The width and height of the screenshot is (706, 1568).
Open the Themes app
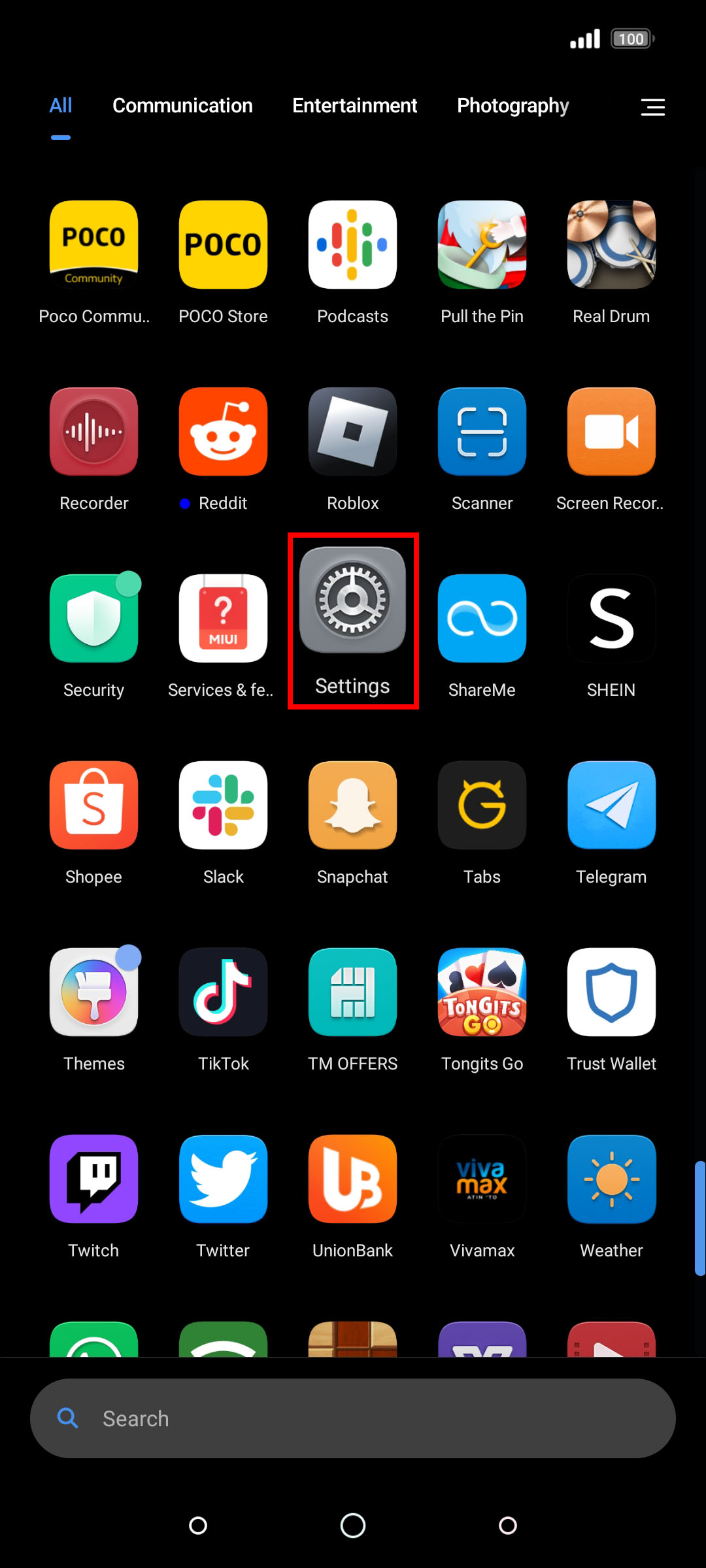tap(93, 993)
